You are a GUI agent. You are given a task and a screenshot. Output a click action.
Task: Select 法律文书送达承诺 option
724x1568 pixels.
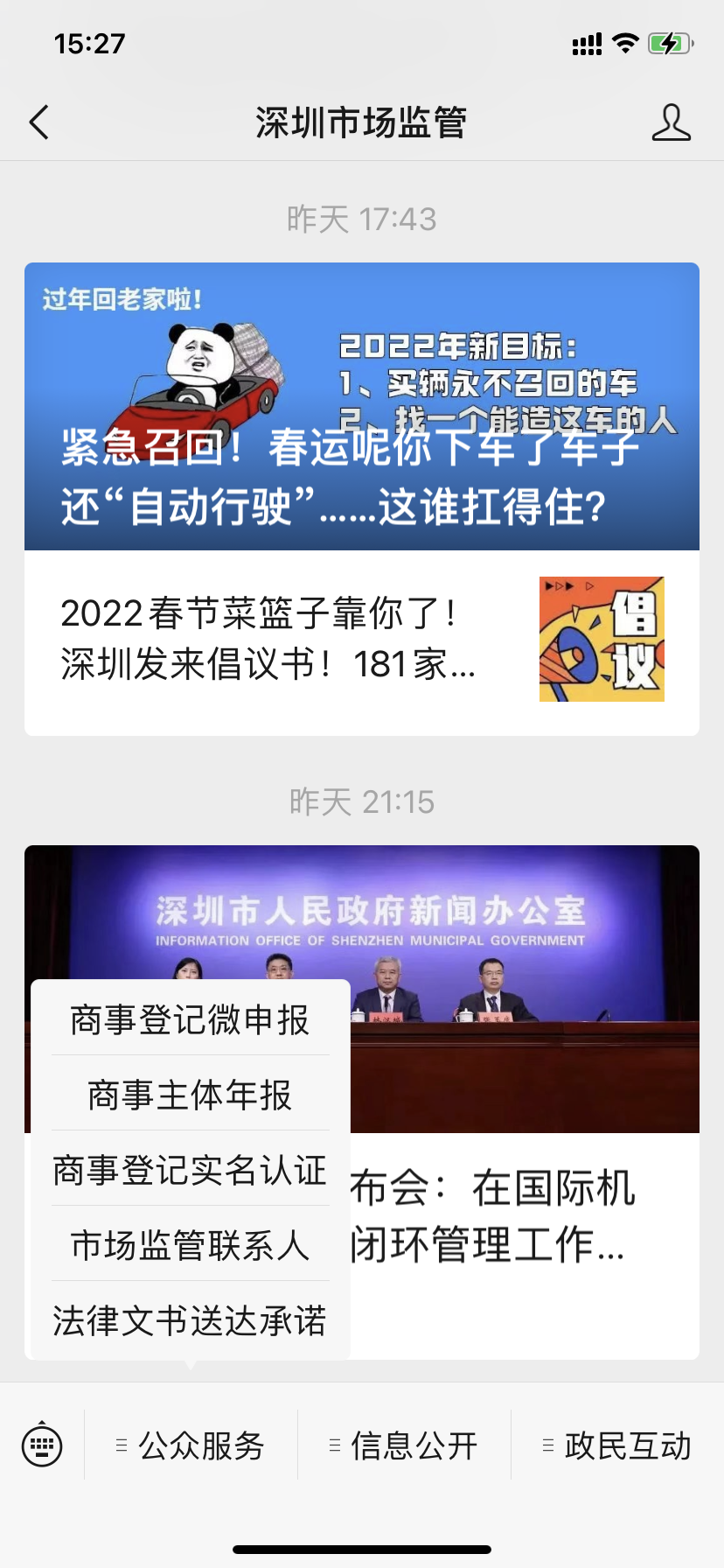(190, 1321)
